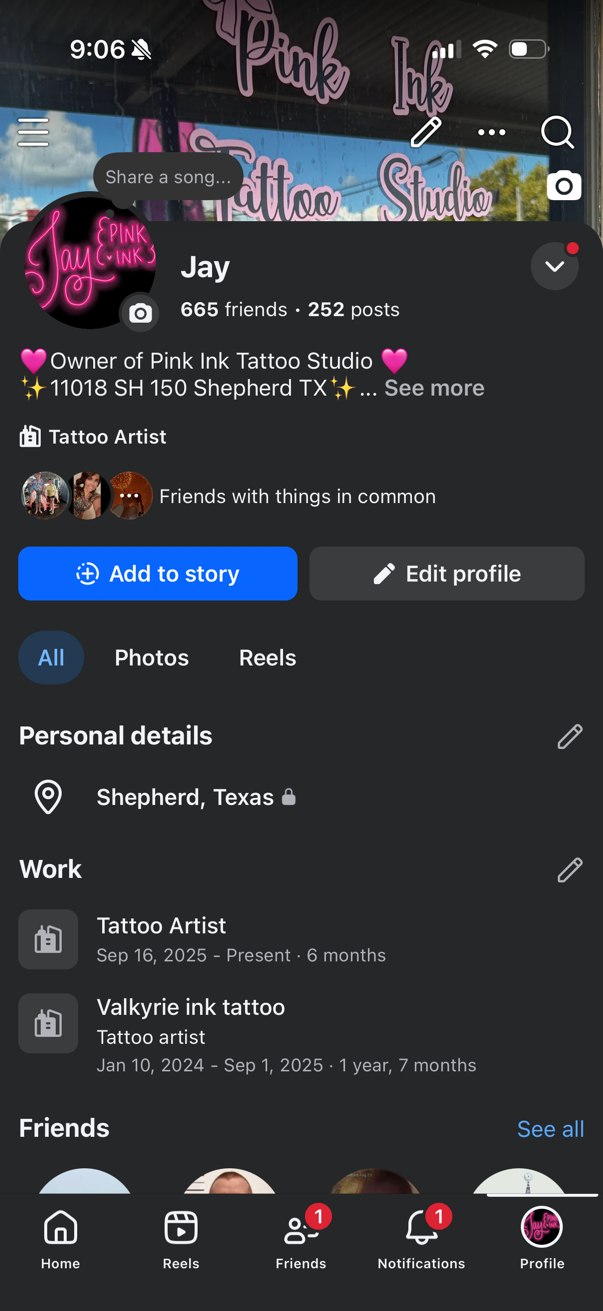Add to story
Viewport: 603px width, 1311px height.
pos(158,574)
